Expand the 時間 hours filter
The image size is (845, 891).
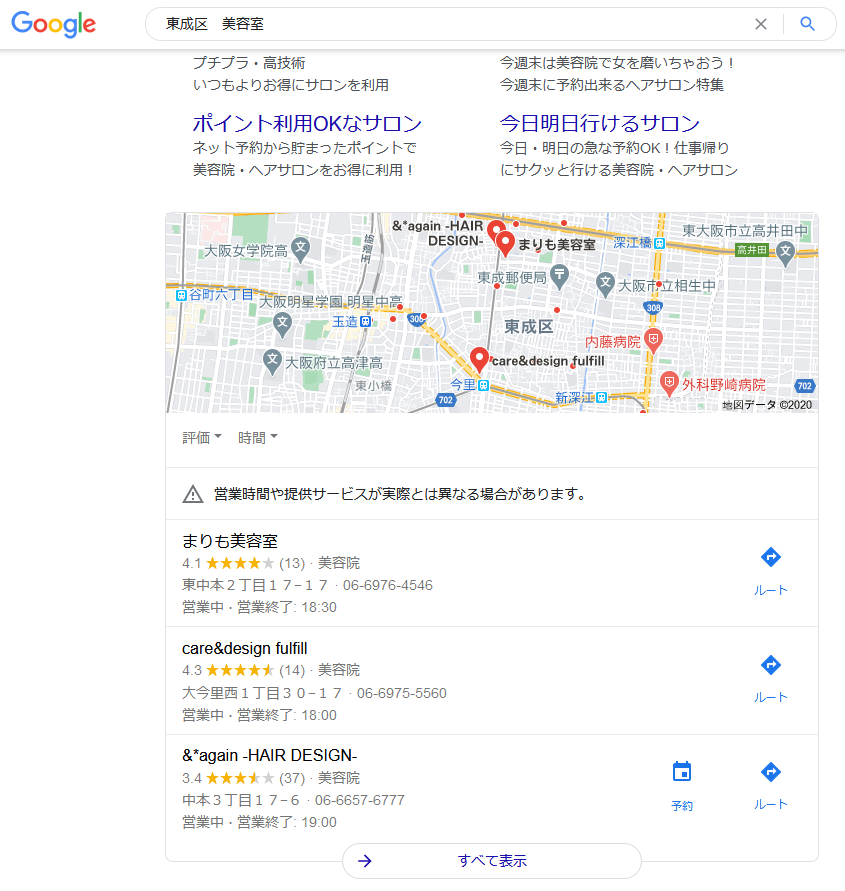click(257, 437)
